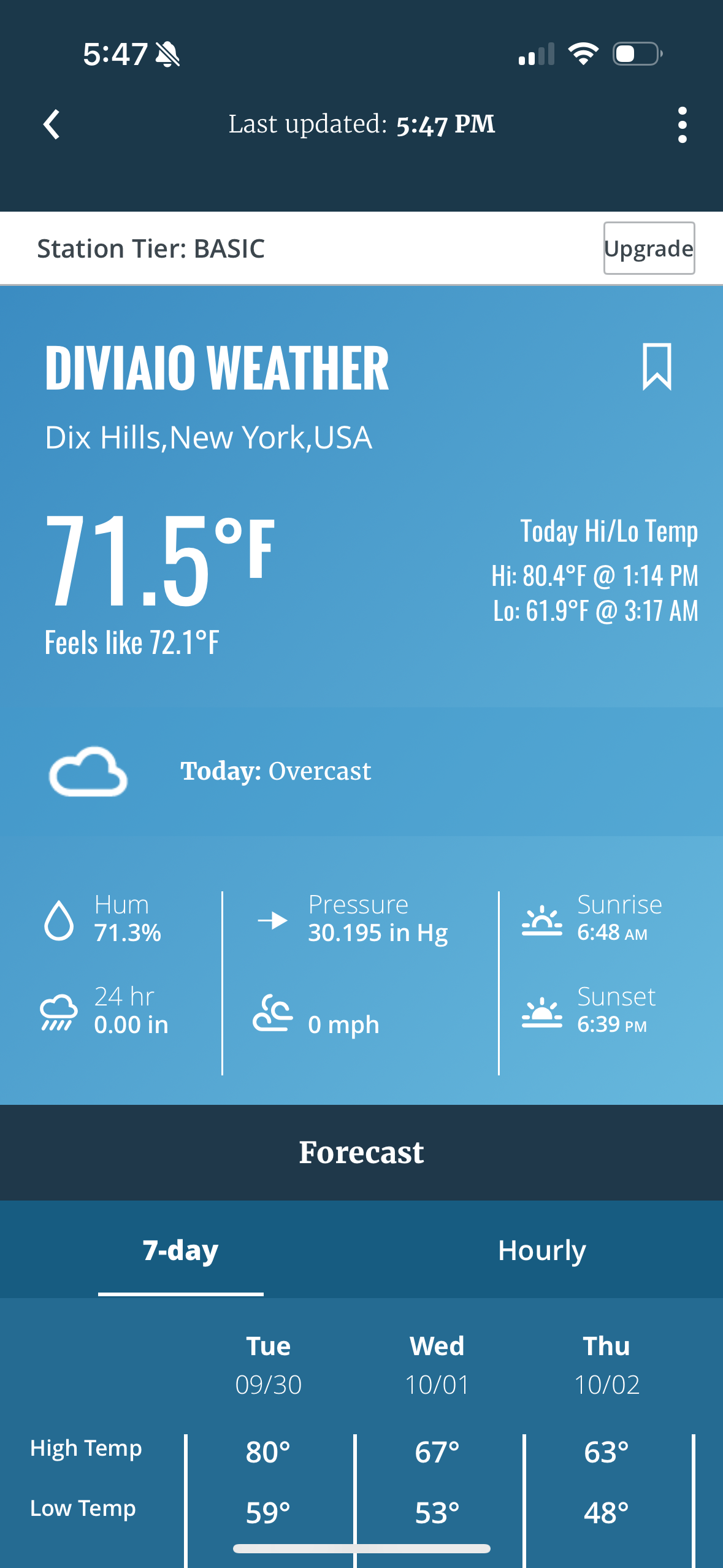This screenshot has height=1568, width=723.
Task: Bookmark the Diviaio Weather station
Action: (657, 366)
